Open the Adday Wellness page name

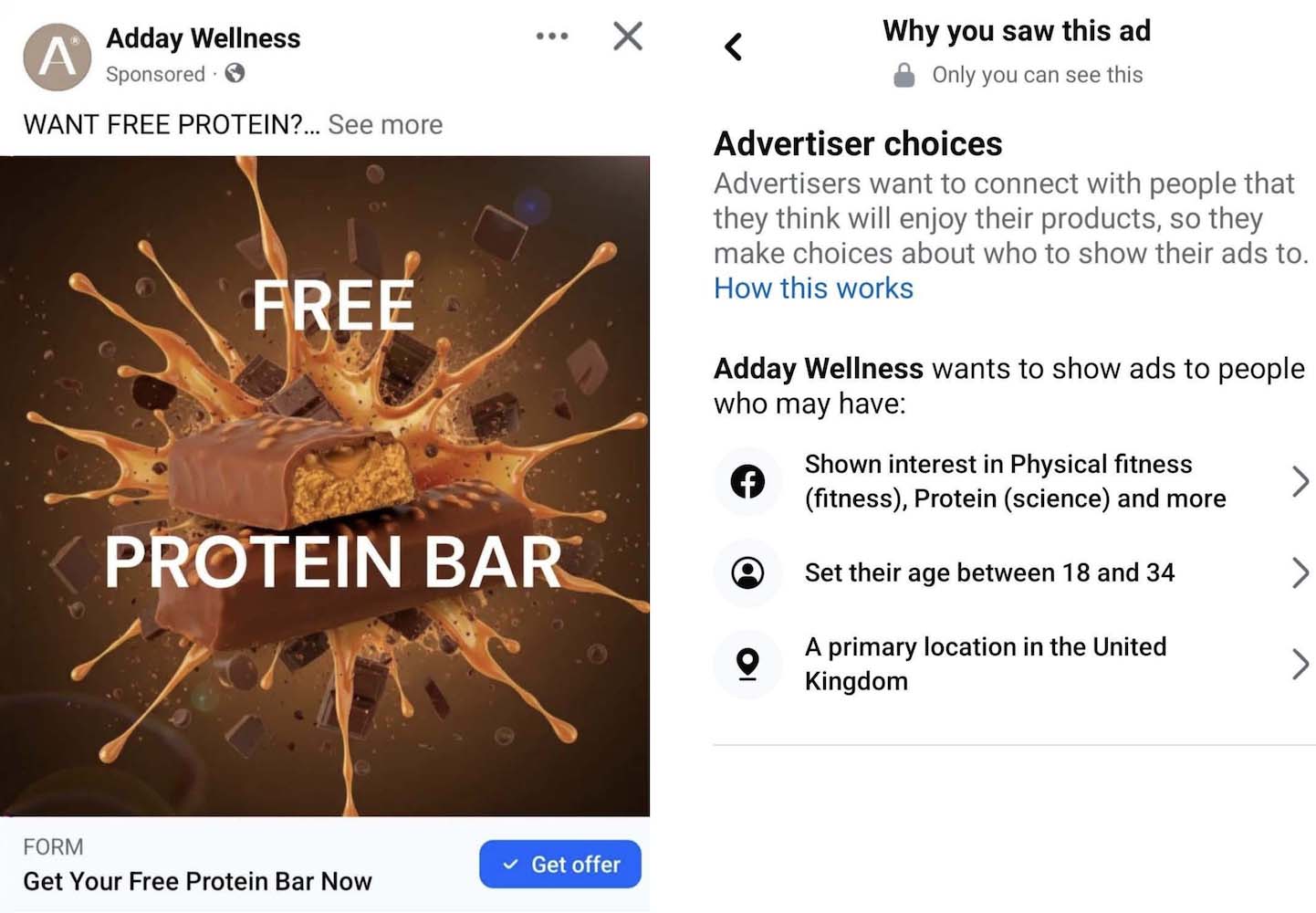point(203,38)
